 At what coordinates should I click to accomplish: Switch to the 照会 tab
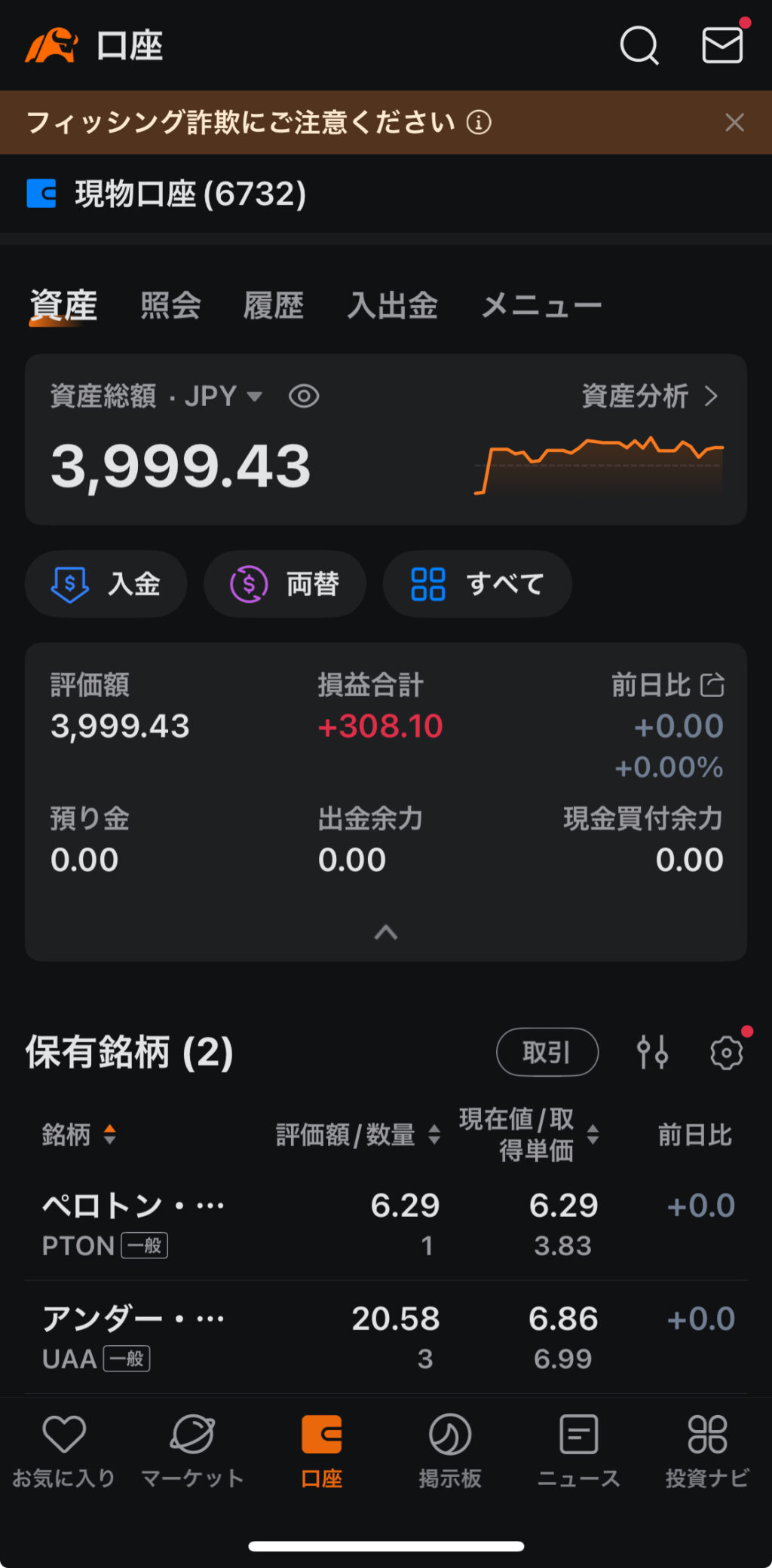tap(170, 306)
